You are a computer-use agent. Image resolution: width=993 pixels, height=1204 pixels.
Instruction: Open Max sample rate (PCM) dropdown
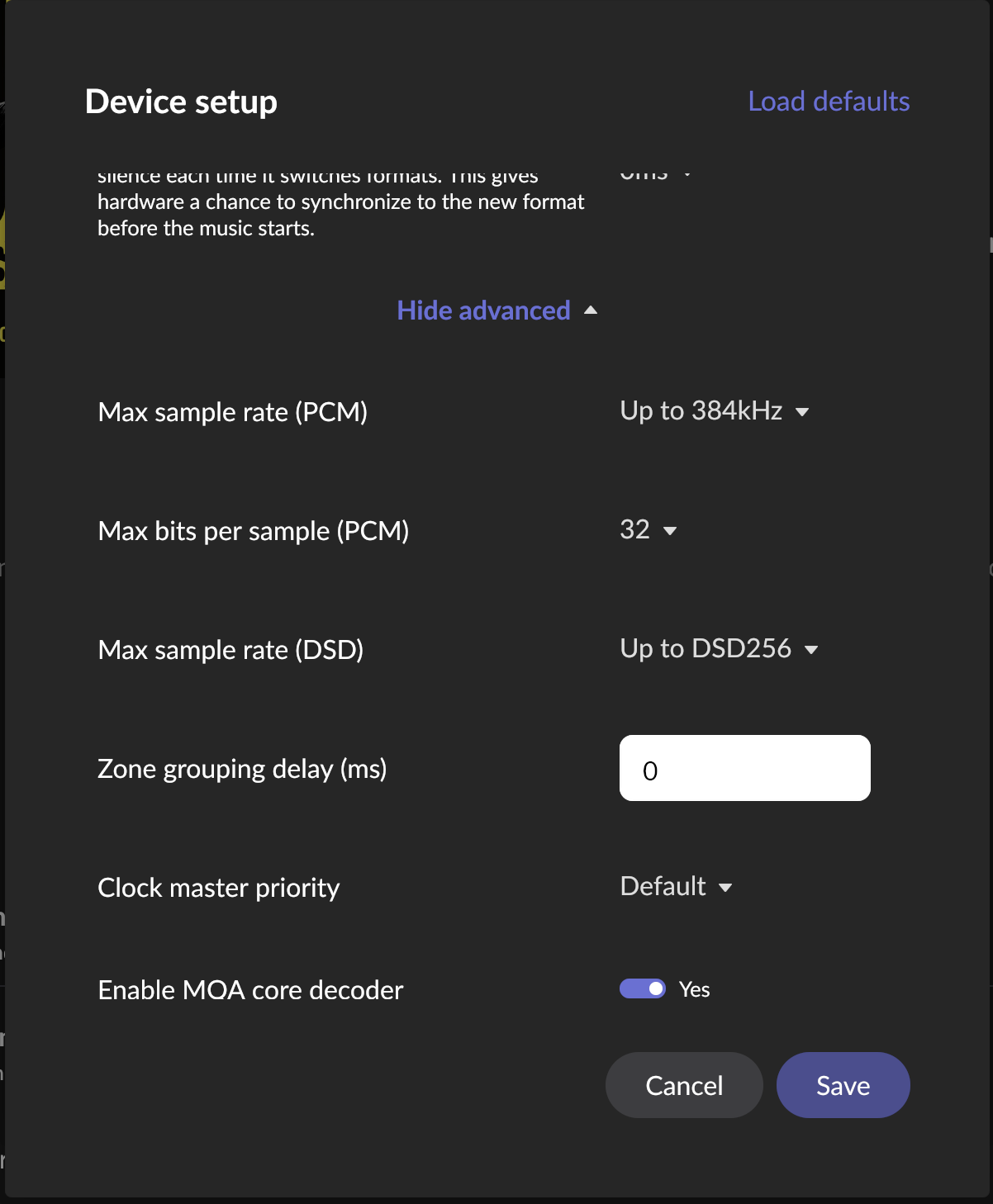[x=714, y=411]
